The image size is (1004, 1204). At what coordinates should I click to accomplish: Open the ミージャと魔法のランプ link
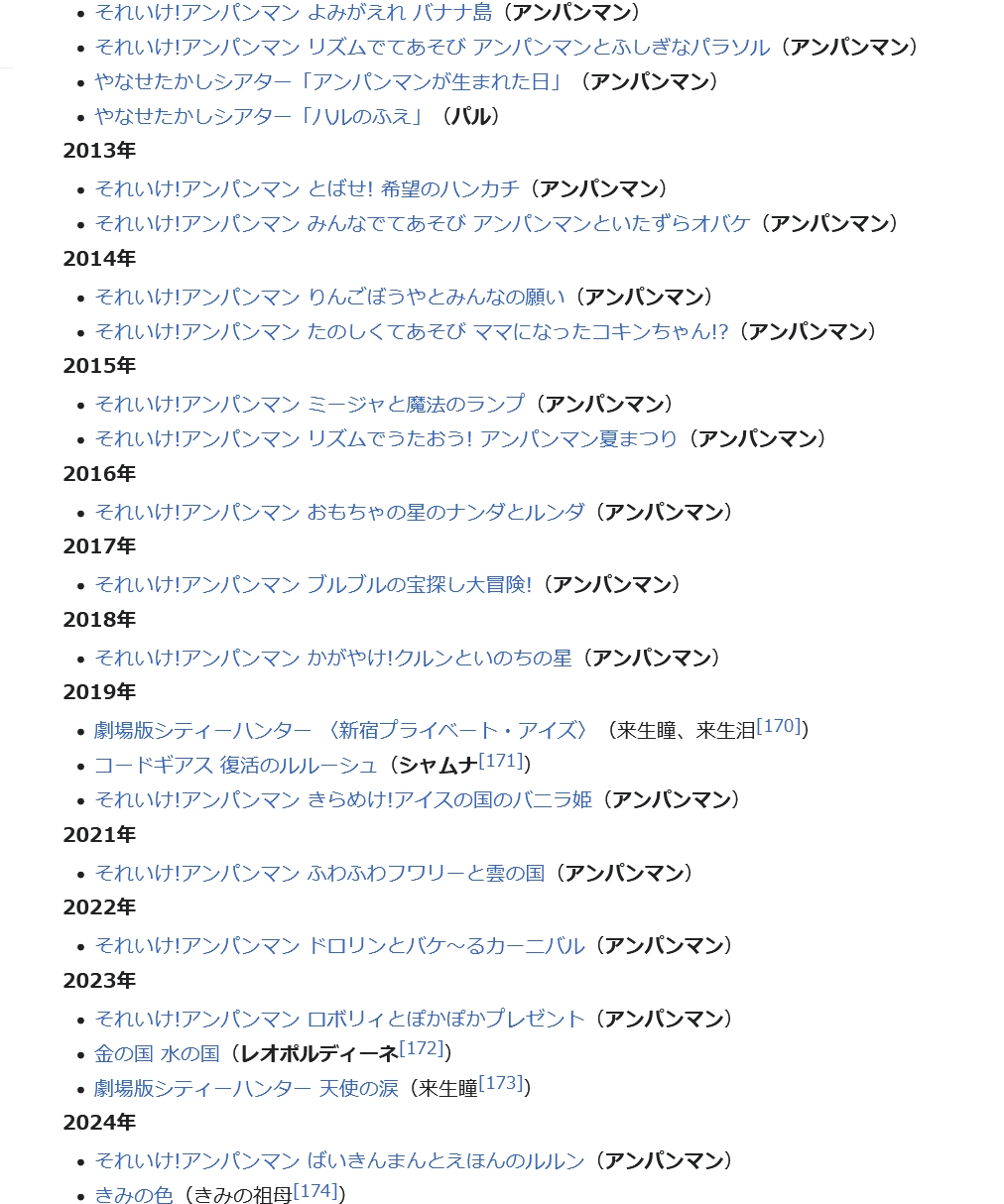(309, 405)
